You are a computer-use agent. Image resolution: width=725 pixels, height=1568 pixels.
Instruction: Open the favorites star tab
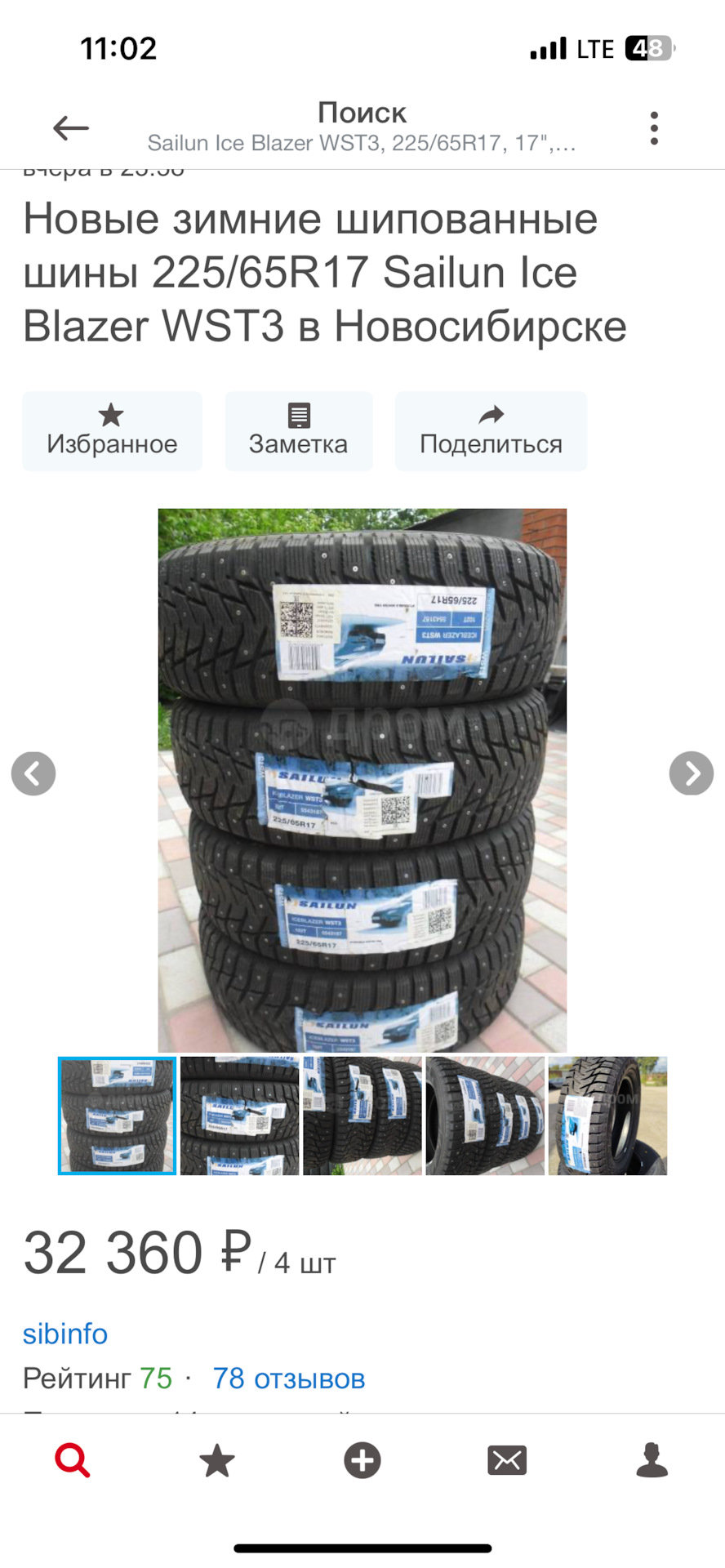click(x=217, y=1459)
